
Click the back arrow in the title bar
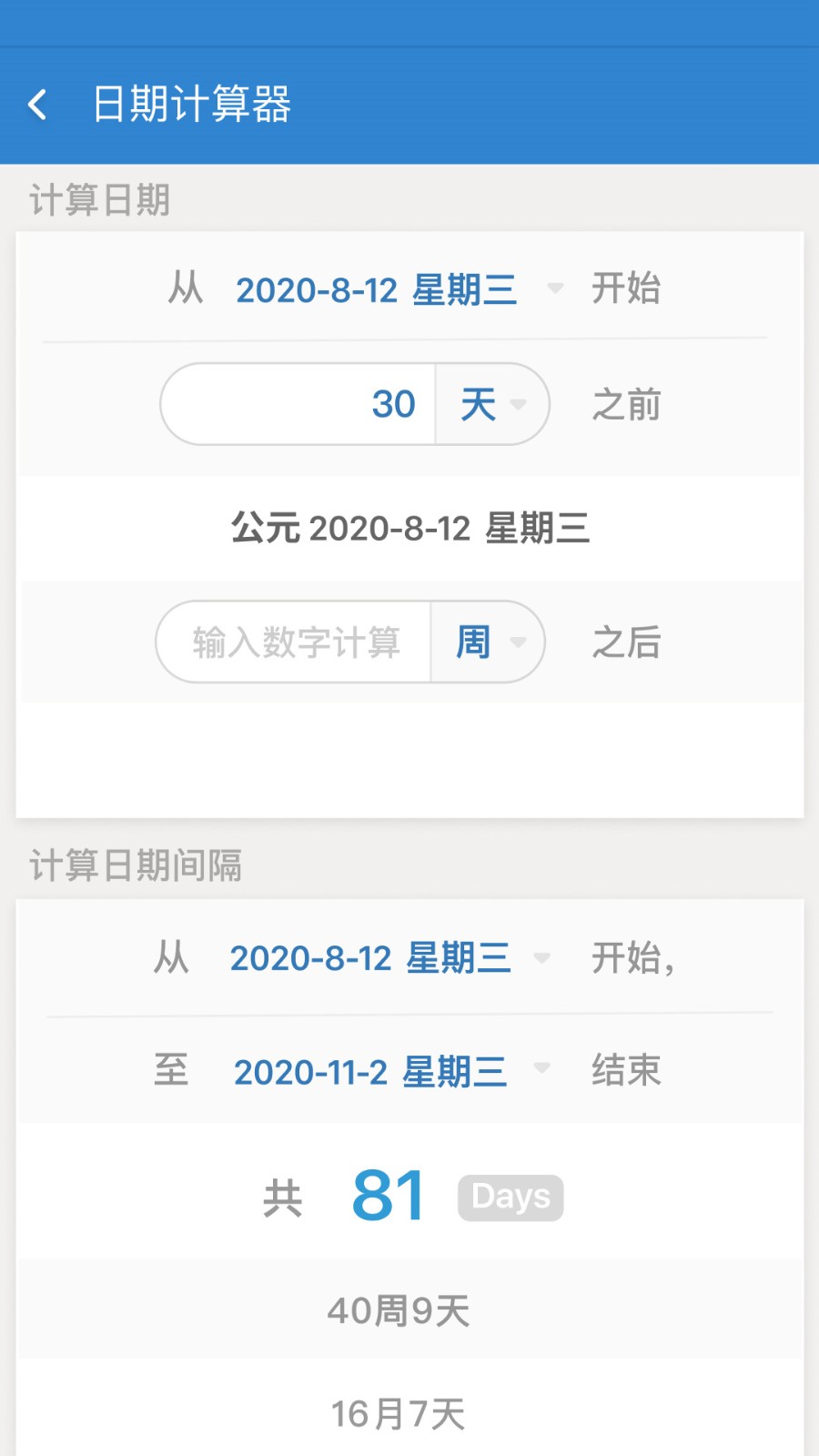tap(37, 104)
